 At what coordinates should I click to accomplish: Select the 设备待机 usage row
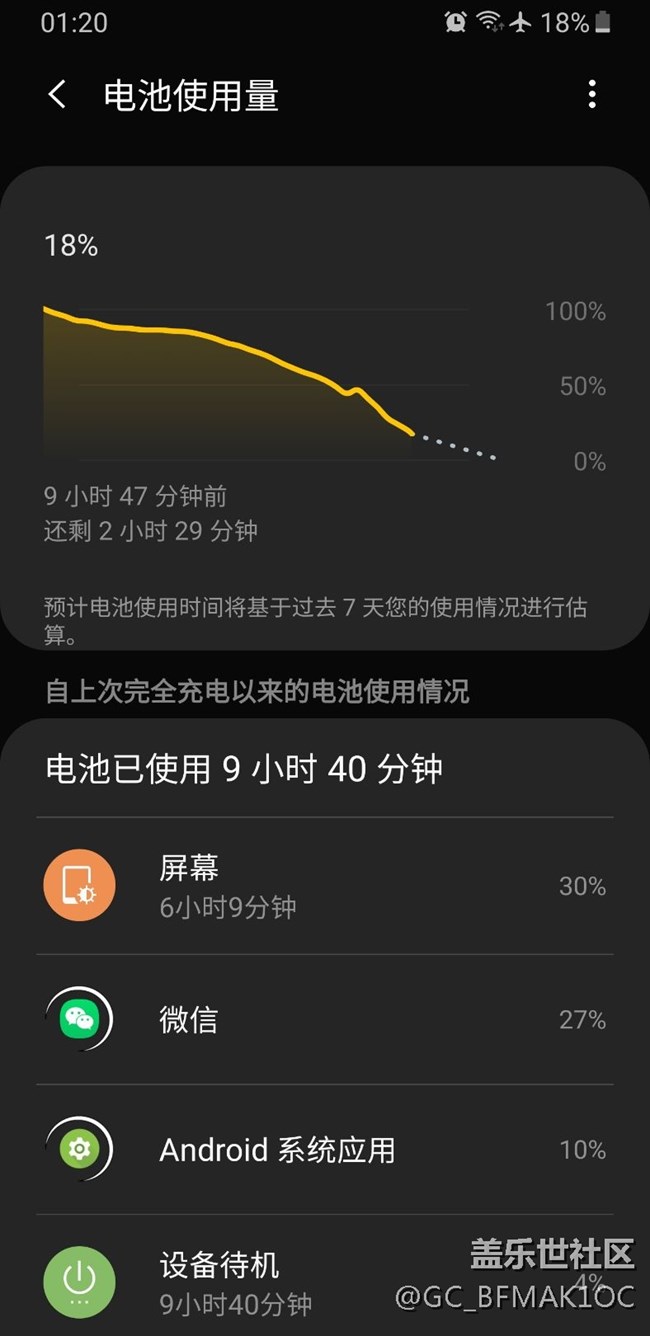[325, 1276]
